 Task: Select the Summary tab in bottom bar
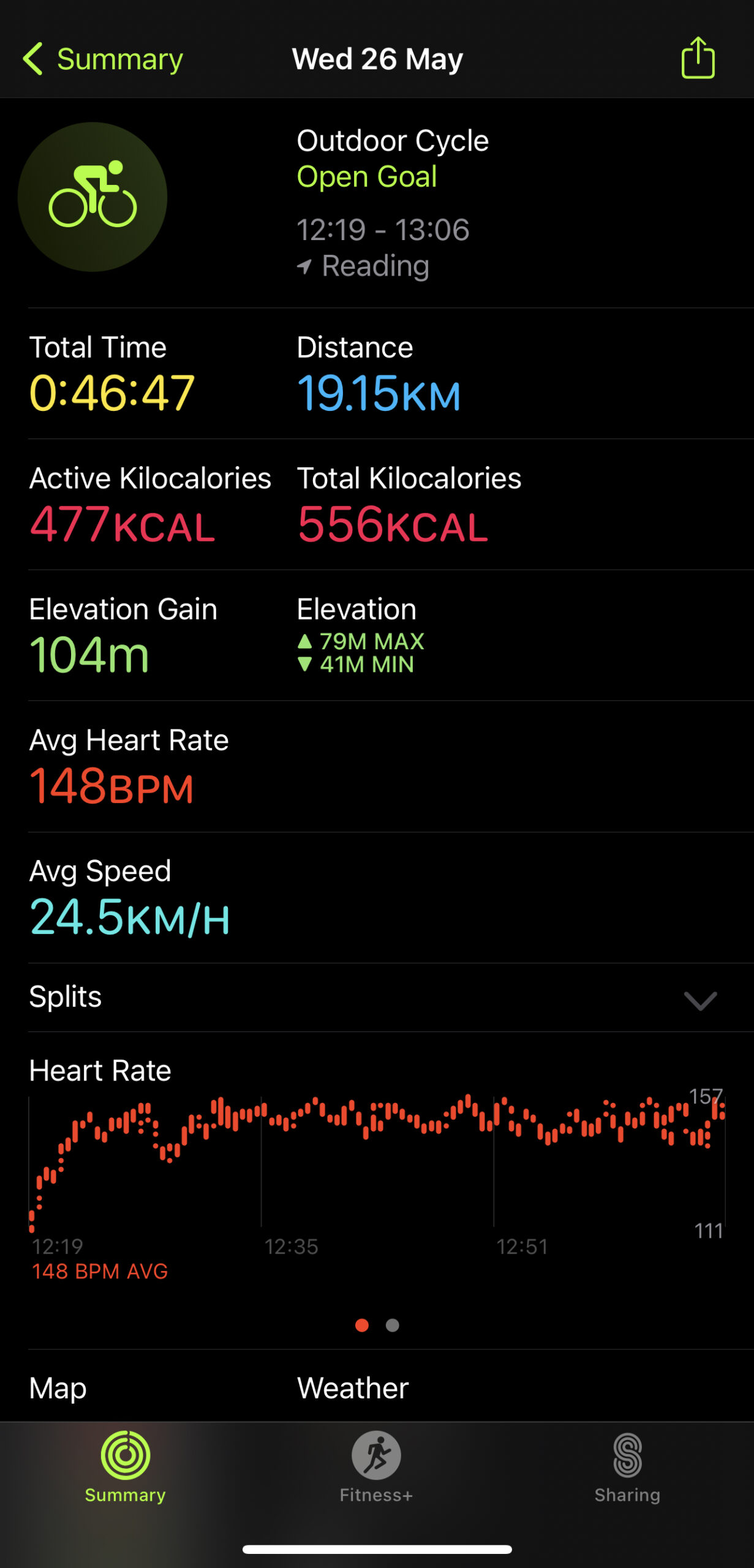(126, 1467)
